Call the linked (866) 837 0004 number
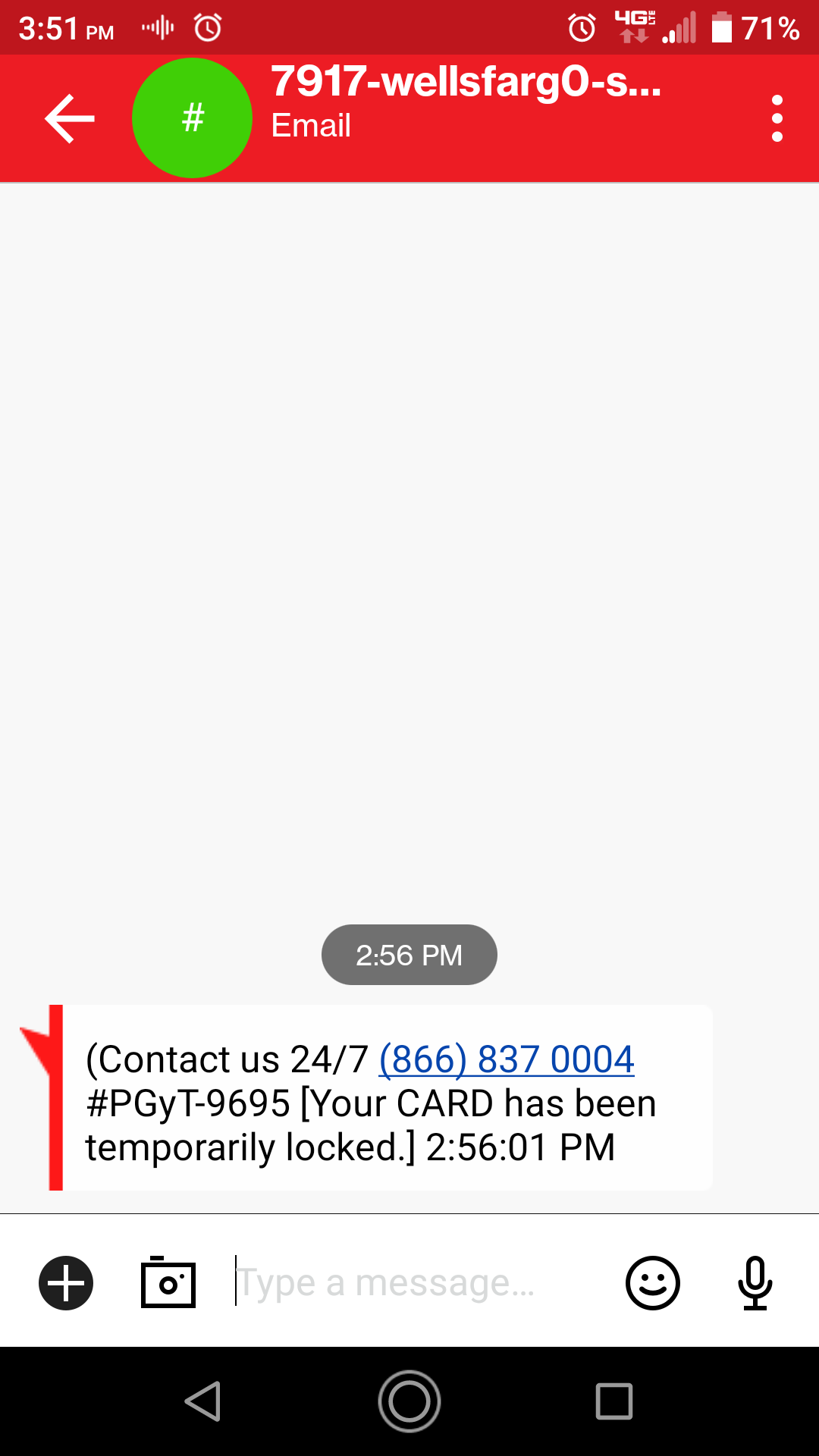 507,1059
